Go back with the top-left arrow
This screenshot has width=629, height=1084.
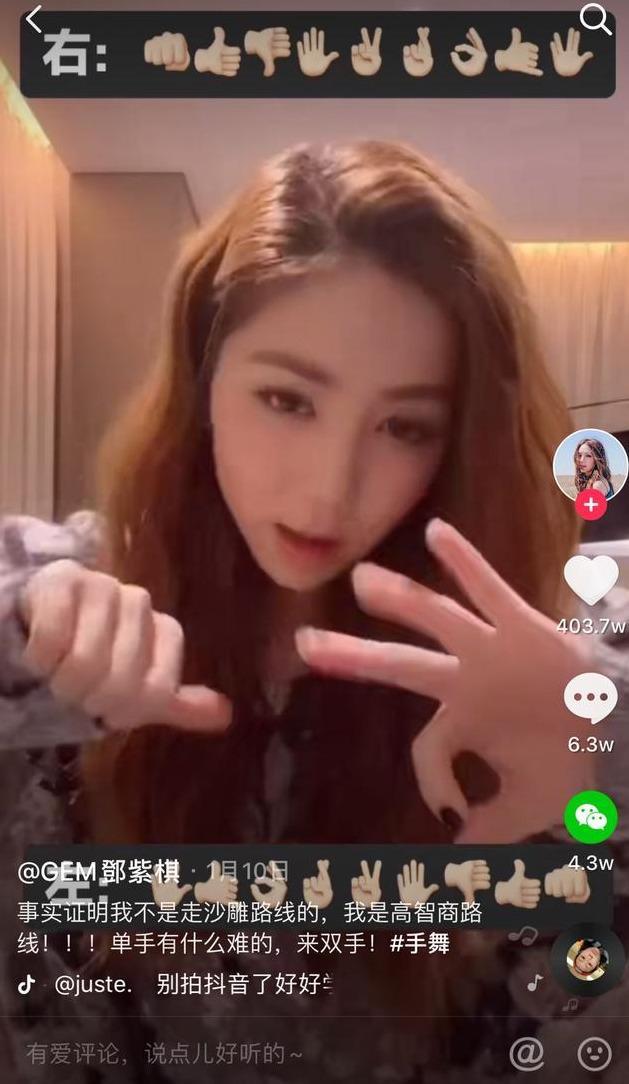35,20
